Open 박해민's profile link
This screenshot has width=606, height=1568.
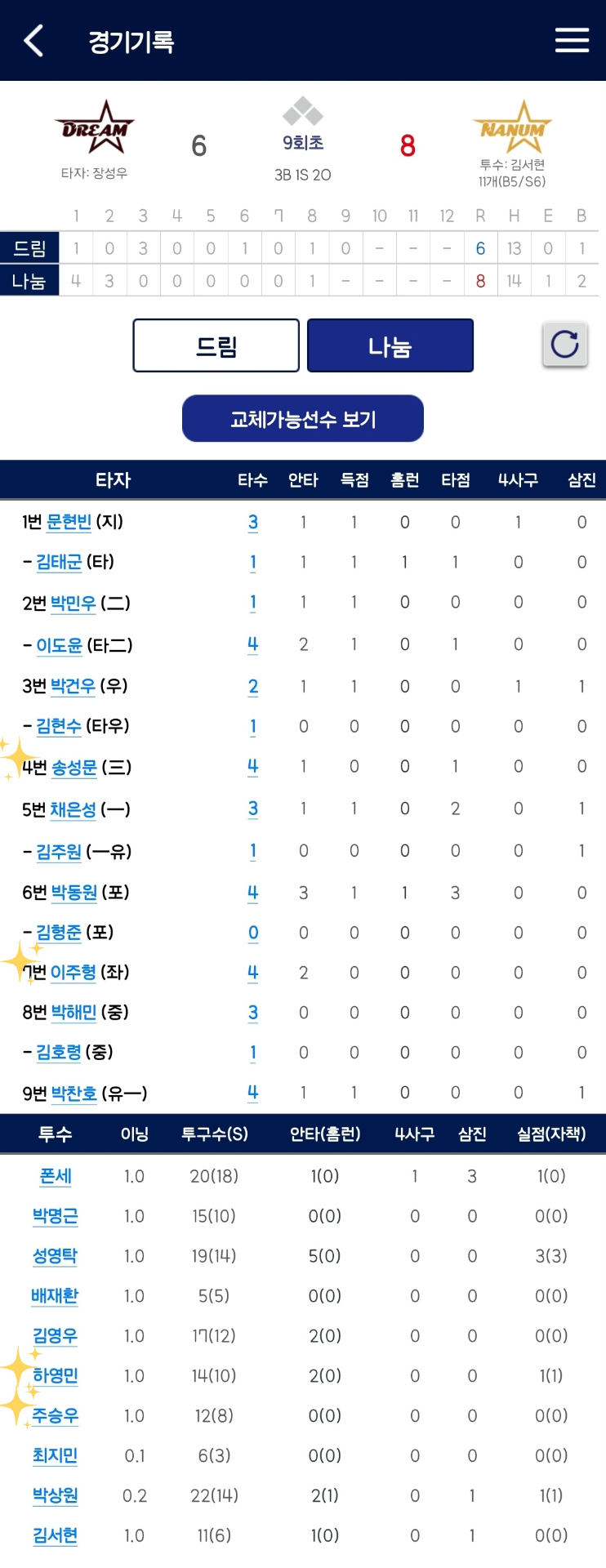pos(74,1013)
